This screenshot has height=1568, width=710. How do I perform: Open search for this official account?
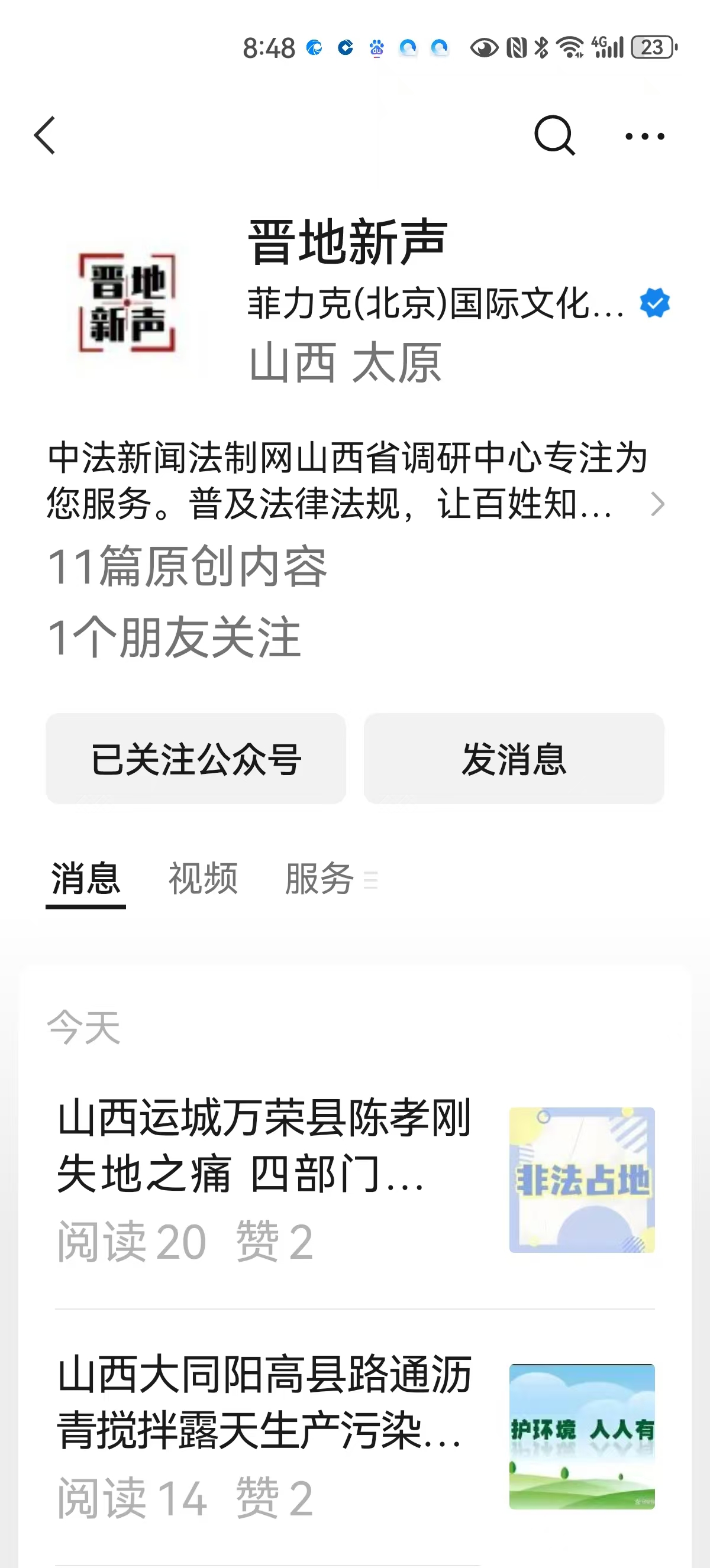554,136
